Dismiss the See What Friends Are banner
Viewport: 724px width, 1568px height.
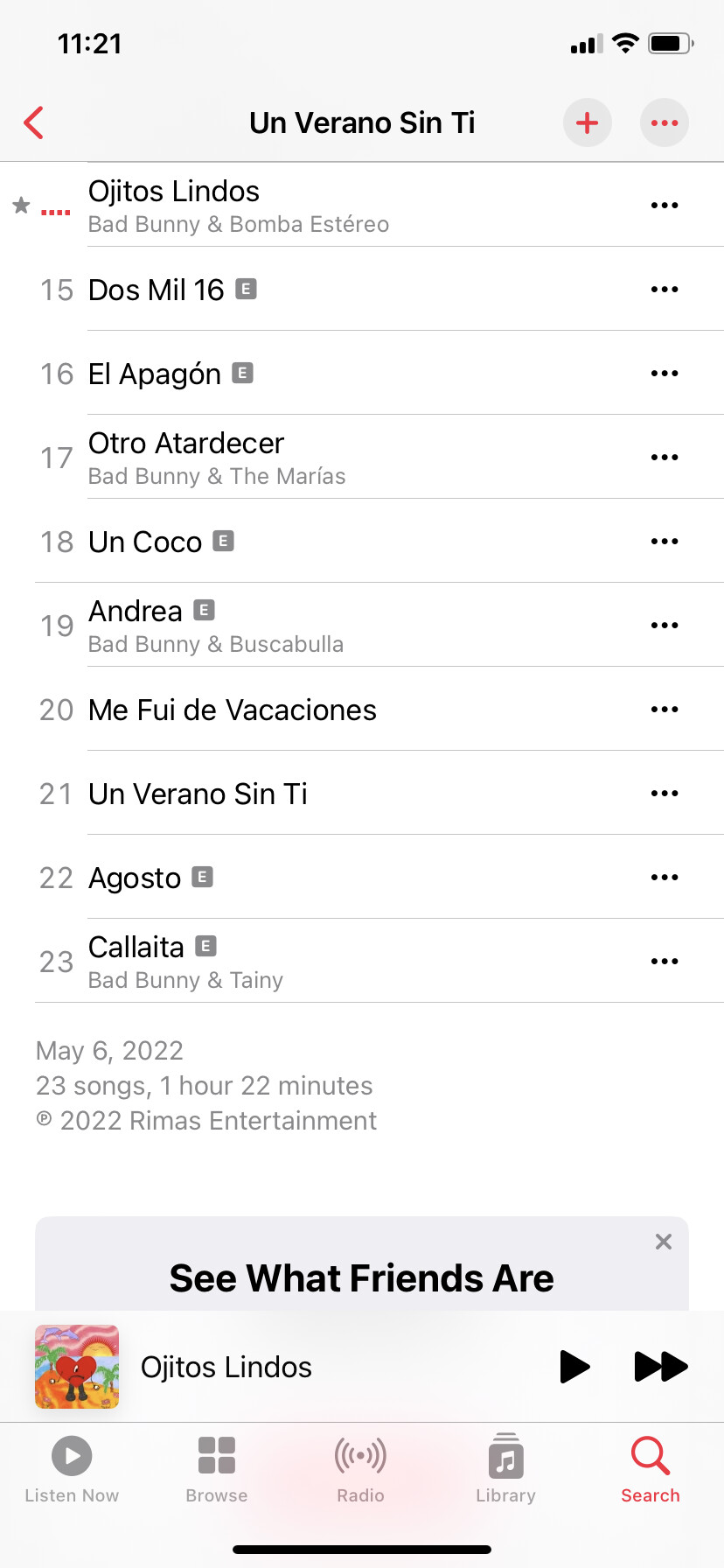point(664,1242)
